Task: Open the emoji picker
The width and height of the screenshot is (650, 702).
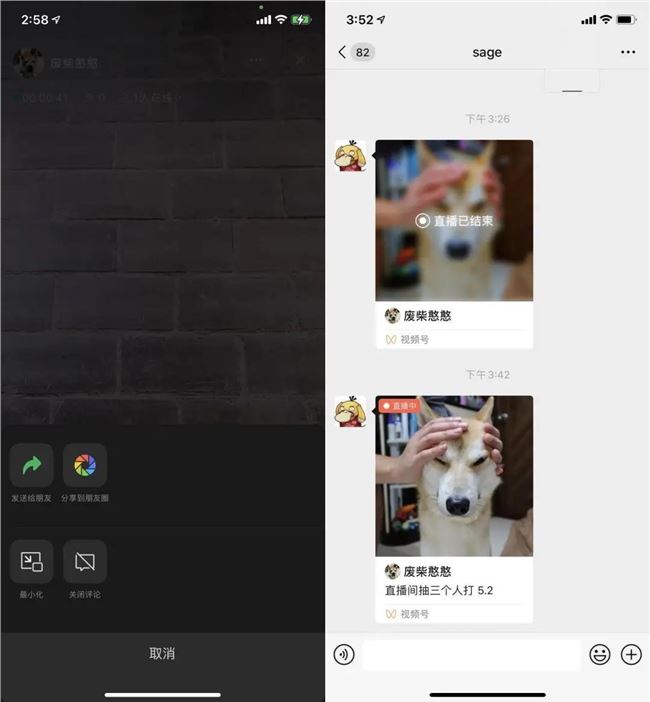Action: pos(600,655)
